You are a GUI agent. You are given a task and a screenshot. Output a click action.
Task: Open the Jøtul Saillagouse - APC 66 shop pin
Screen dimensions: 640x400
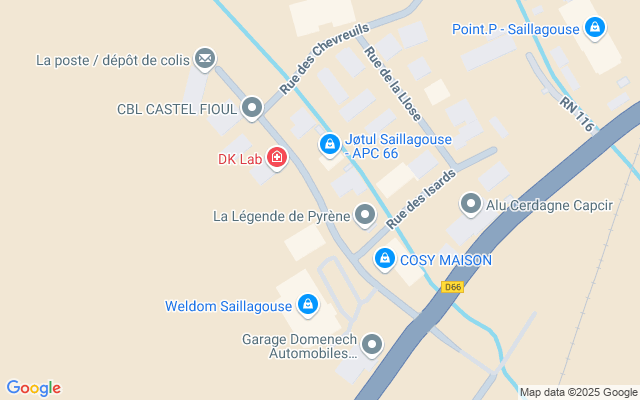329,146
